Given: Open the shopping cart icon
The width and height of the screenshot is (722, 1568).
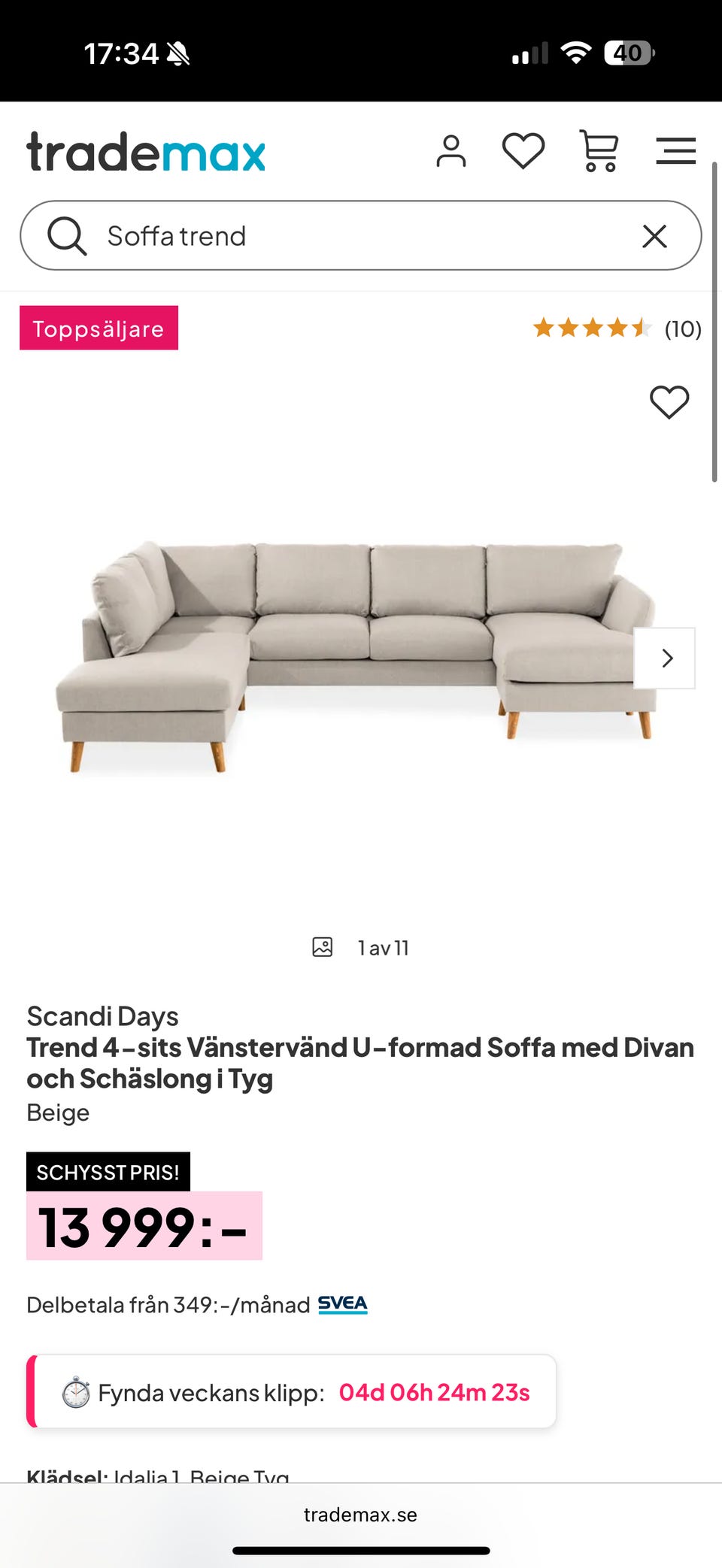Looking at the screenshot, I should pos(598,151).
